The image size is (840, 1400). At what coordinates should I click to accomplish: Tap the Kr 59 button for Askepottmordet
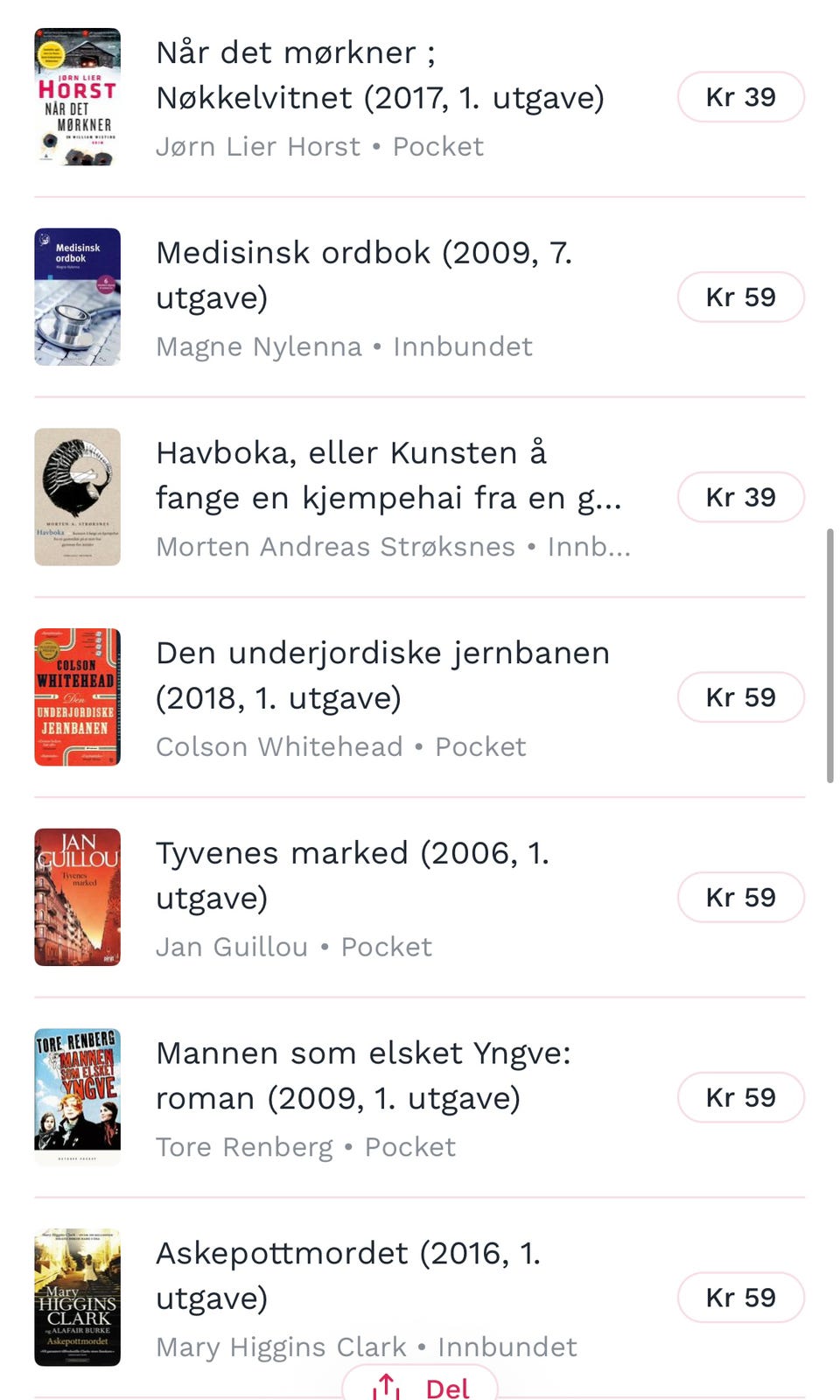pos(740,1298)
